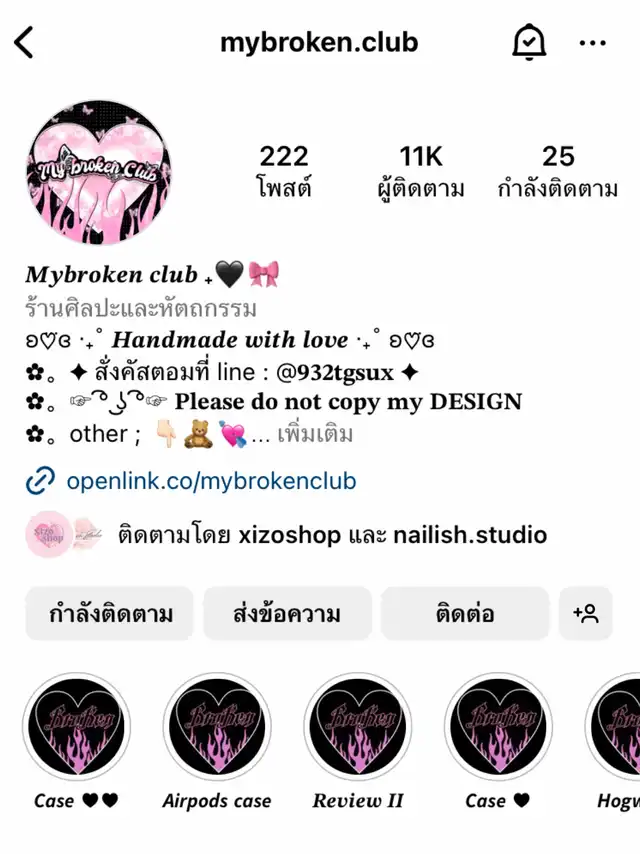View the mybroken.club profile picture

tap(98, 172)
